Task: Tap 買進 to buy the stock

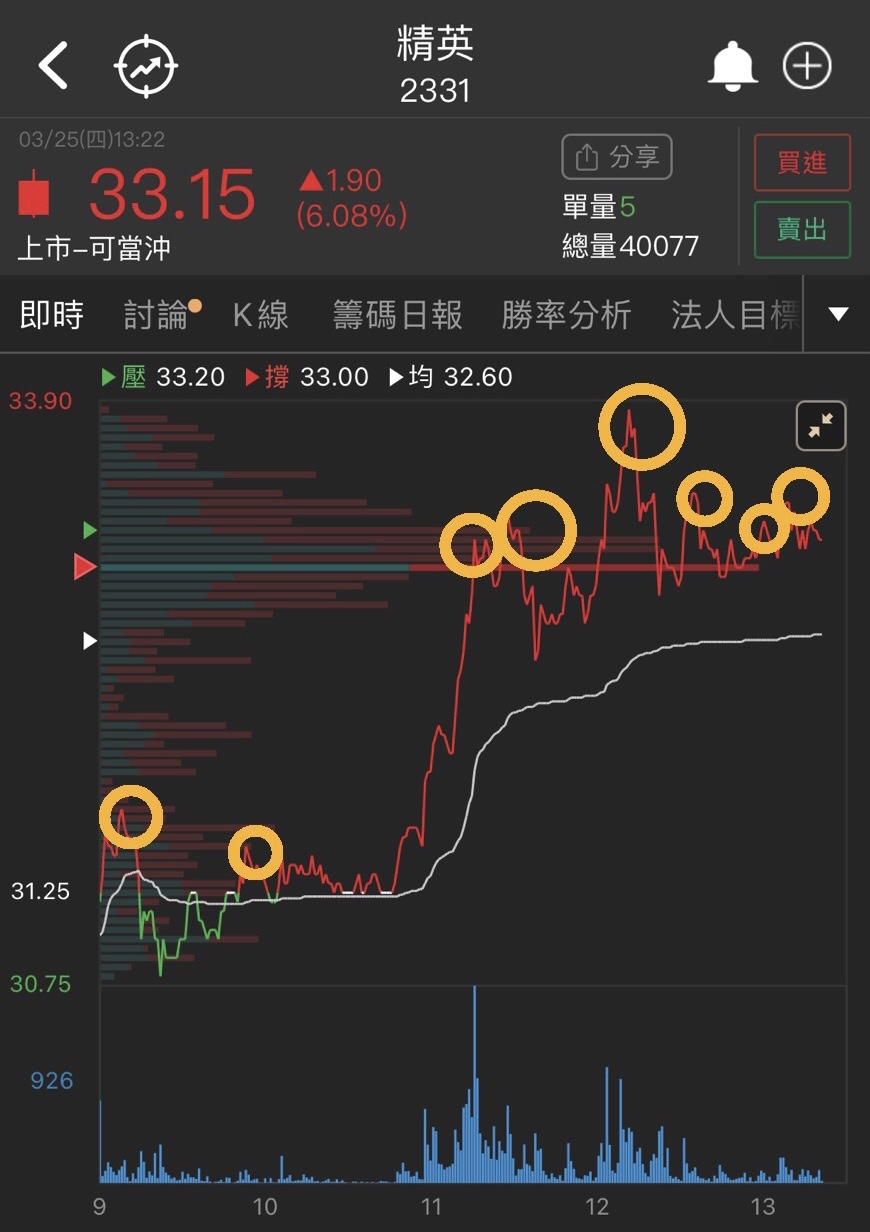Action: 802,162
